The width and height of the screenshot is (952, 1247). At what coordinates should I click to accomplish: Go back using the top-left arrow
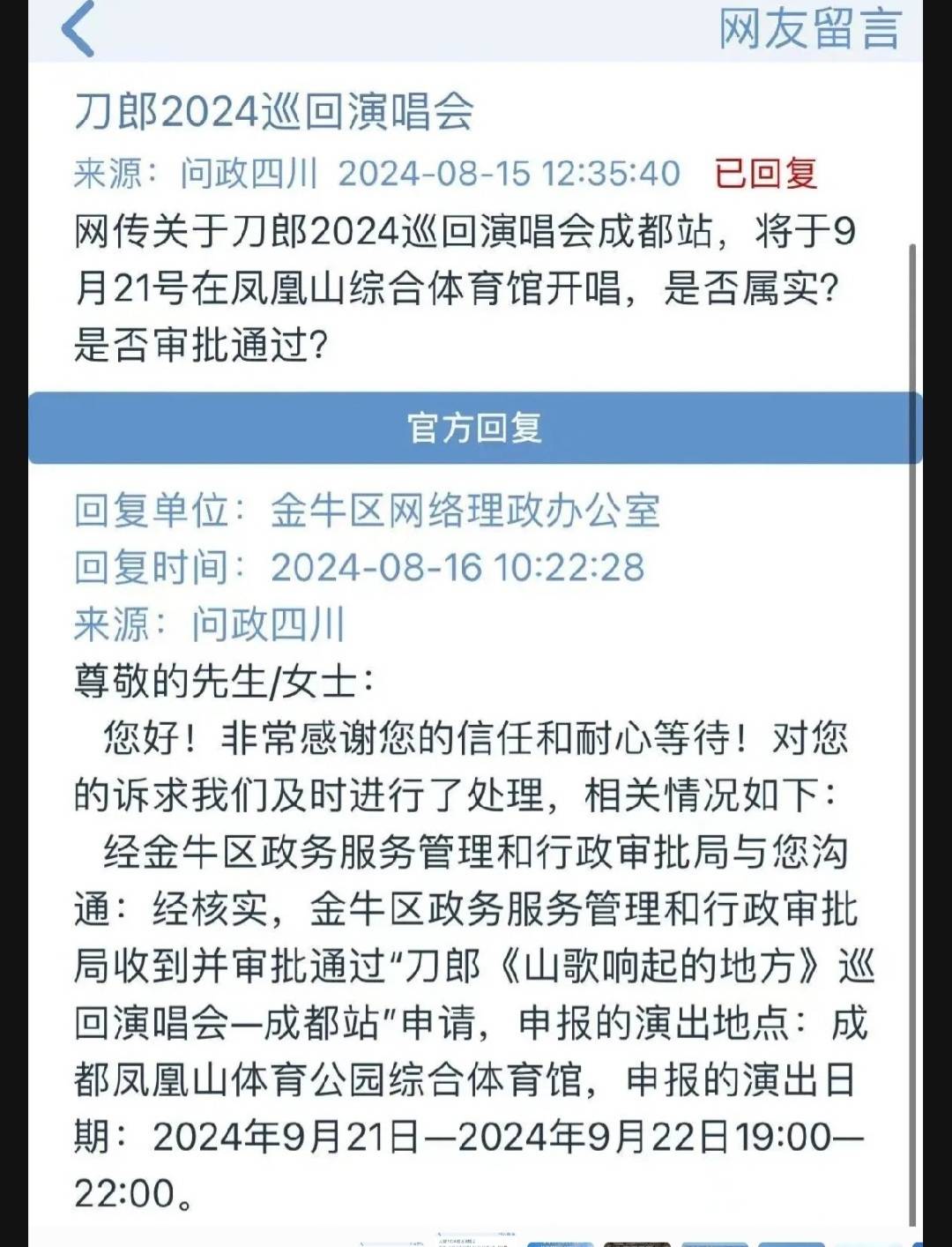coord(78,28)
